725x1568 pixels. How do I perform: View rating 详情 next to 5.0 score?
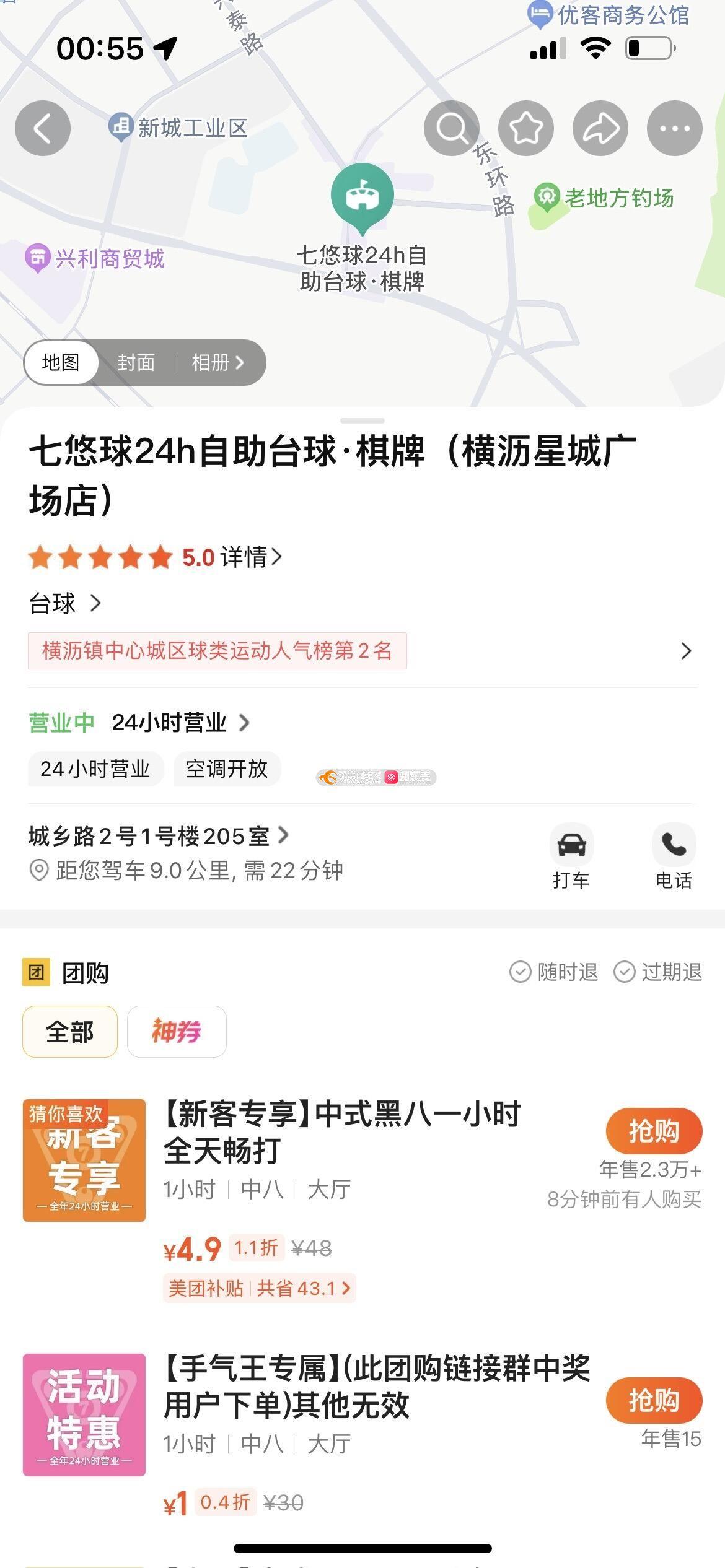pos(250,557)
